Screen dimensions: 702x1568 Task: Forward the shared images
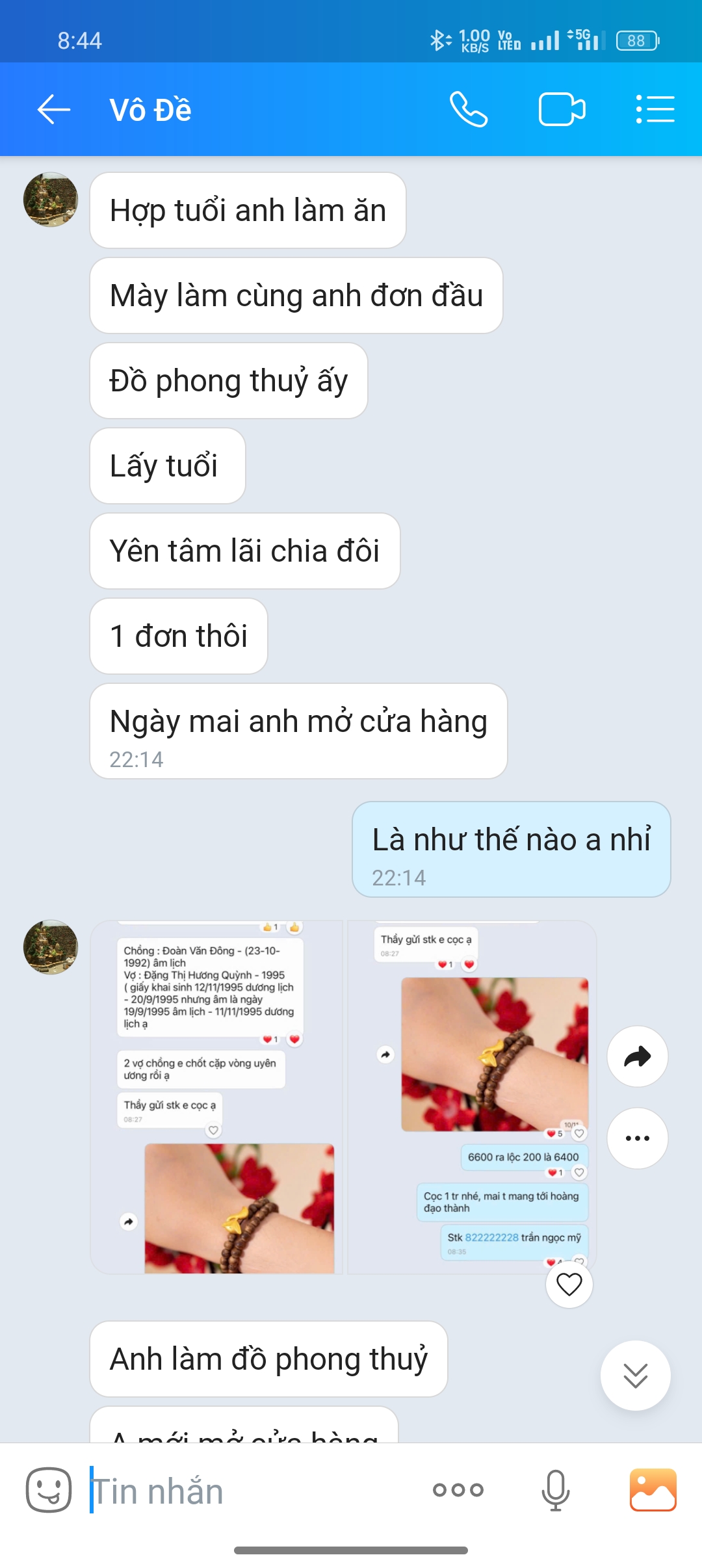point(637,1056)
